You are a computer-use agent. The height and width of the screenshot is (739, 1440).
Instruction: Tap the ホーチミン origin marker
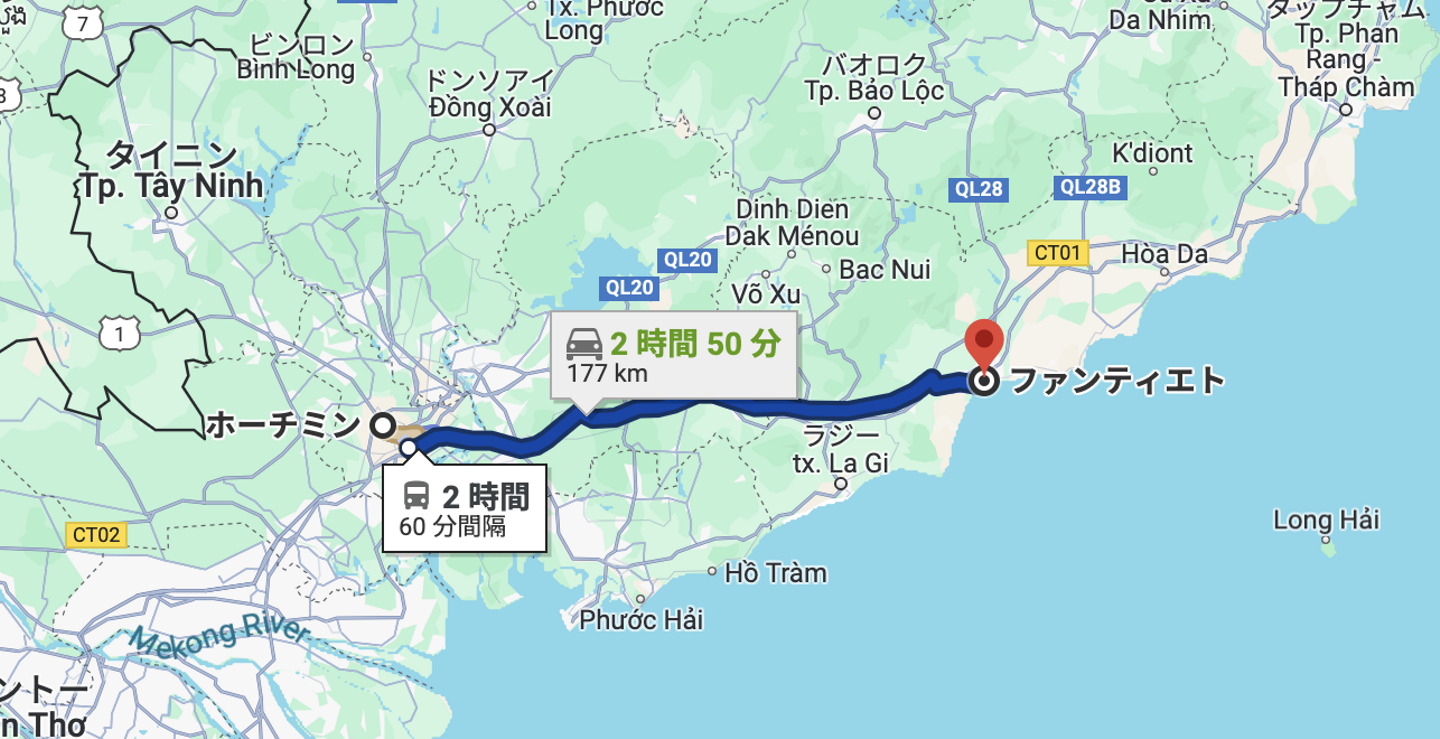[x=383, y=425]
